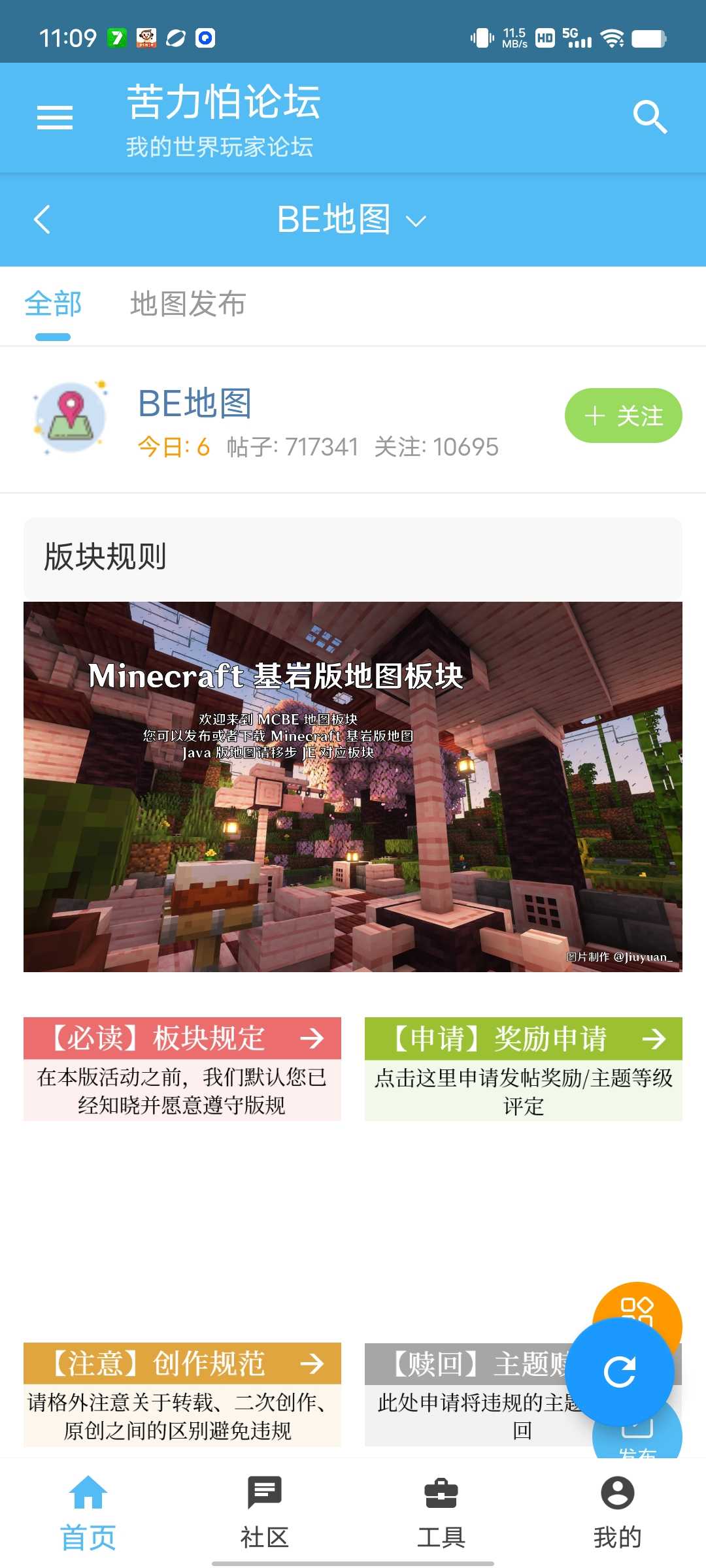This screenshot has height=1568, width=706.
Task: Switch to the 全部 tab
Action: coord(53,304)
